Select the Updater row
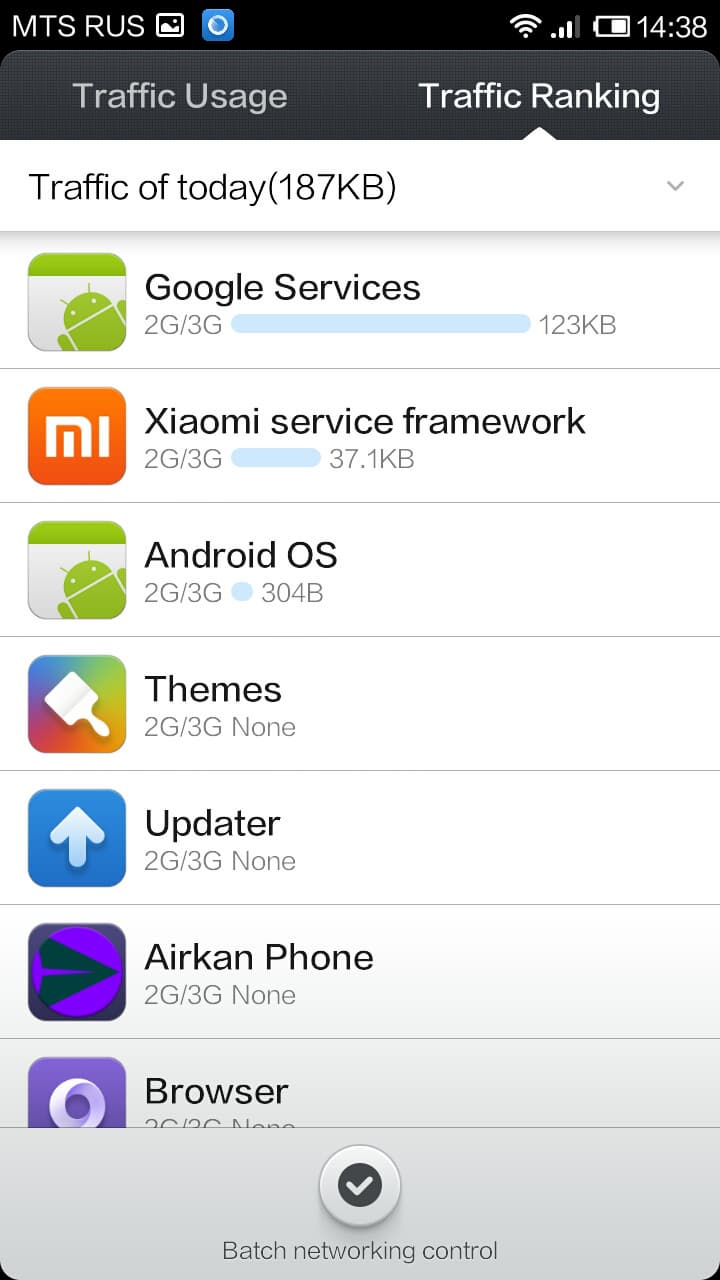This screenshot has height=1280, width=720. 360,838
